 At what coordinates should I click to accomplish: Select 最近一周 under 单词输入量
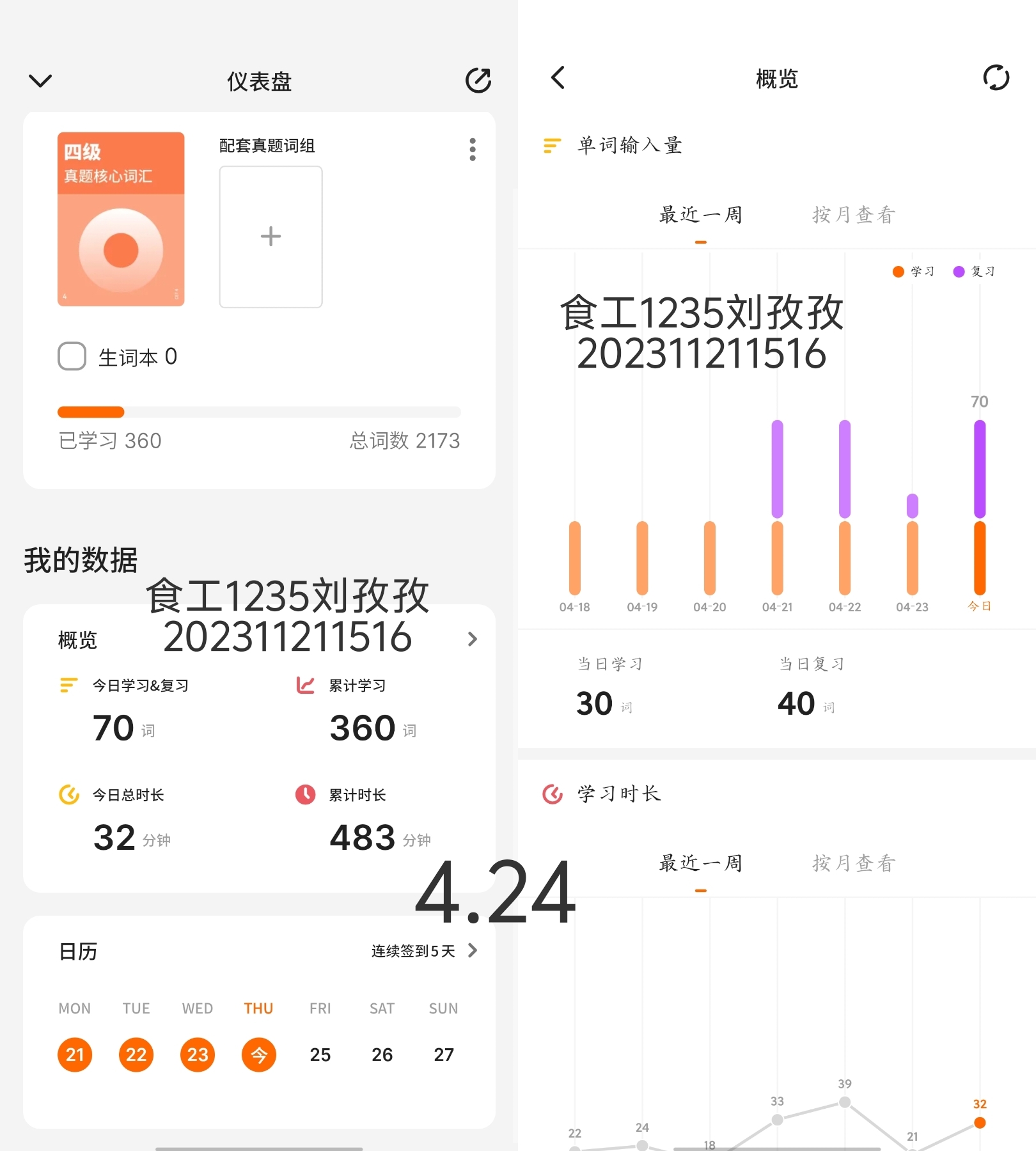pos(701,215)
